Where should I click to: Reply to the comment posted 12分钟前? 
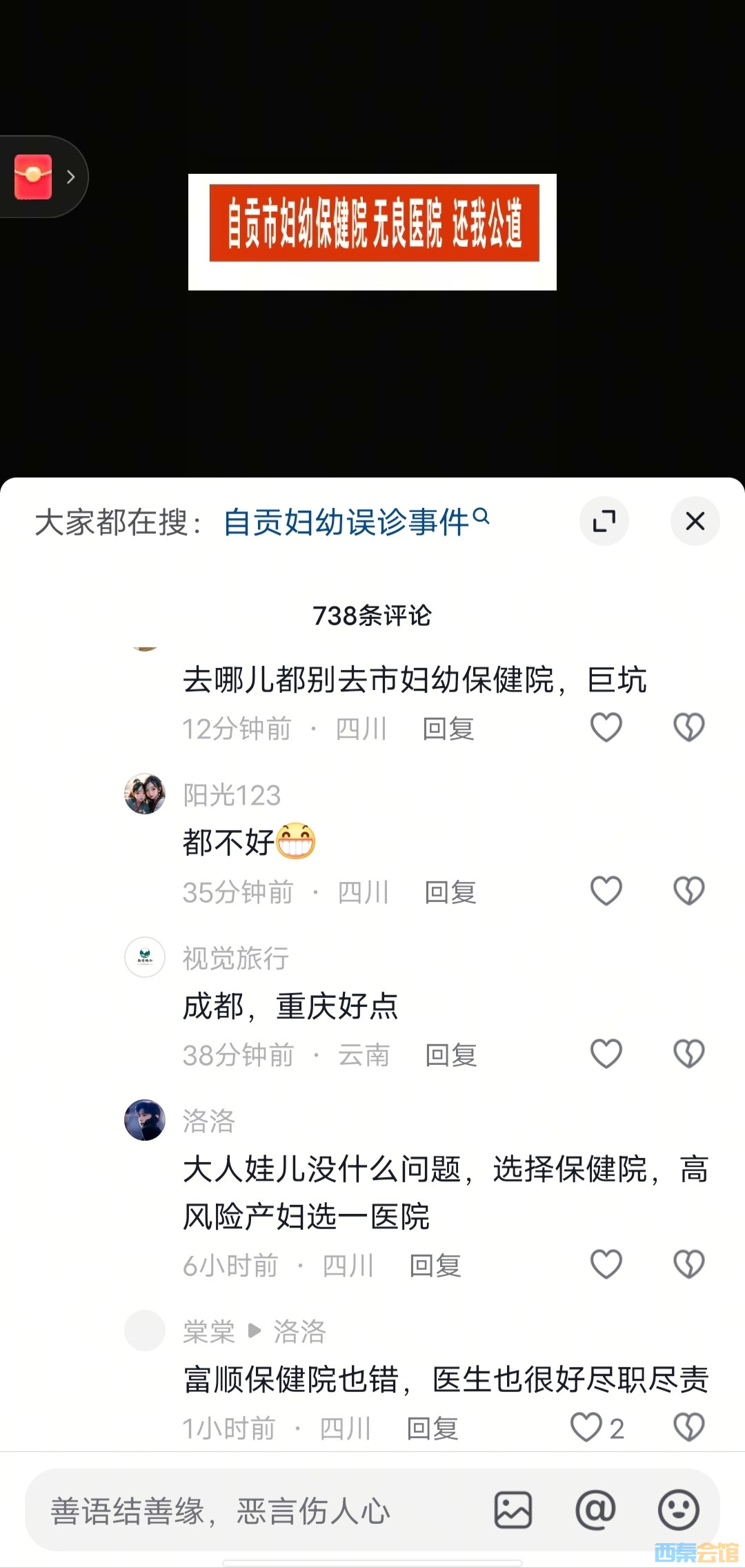coord(448,729)
